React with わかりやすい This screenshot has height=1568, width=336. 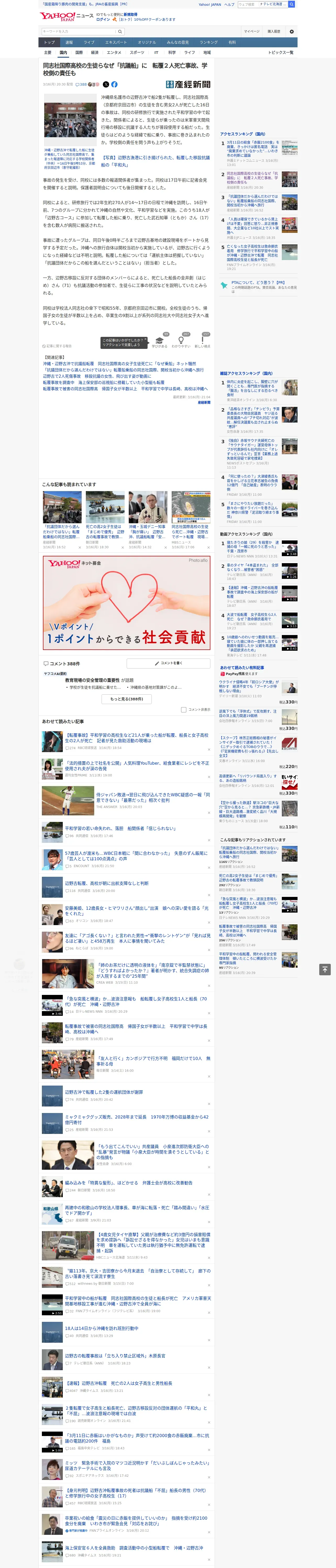pyautogui.click(x=181, y=342)
